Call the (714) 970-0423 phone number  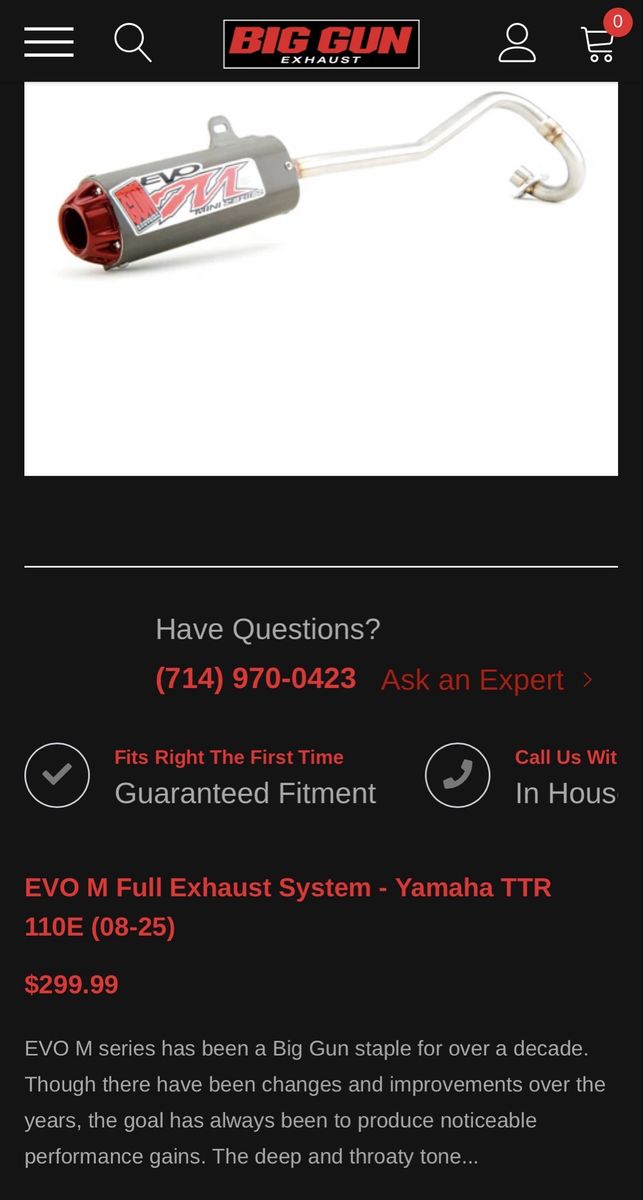(256, 679)
